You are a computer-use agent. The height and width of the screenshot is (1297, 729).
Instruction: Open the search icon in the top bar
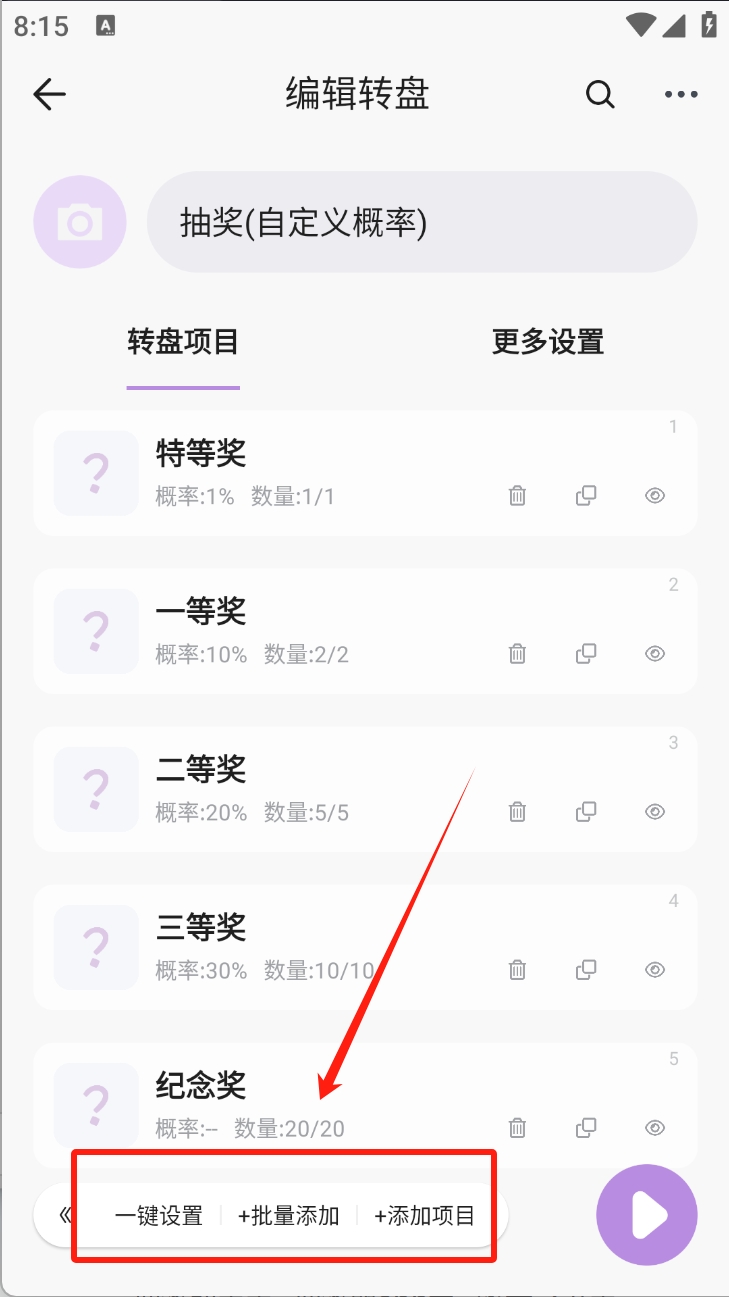pos(600,95)
